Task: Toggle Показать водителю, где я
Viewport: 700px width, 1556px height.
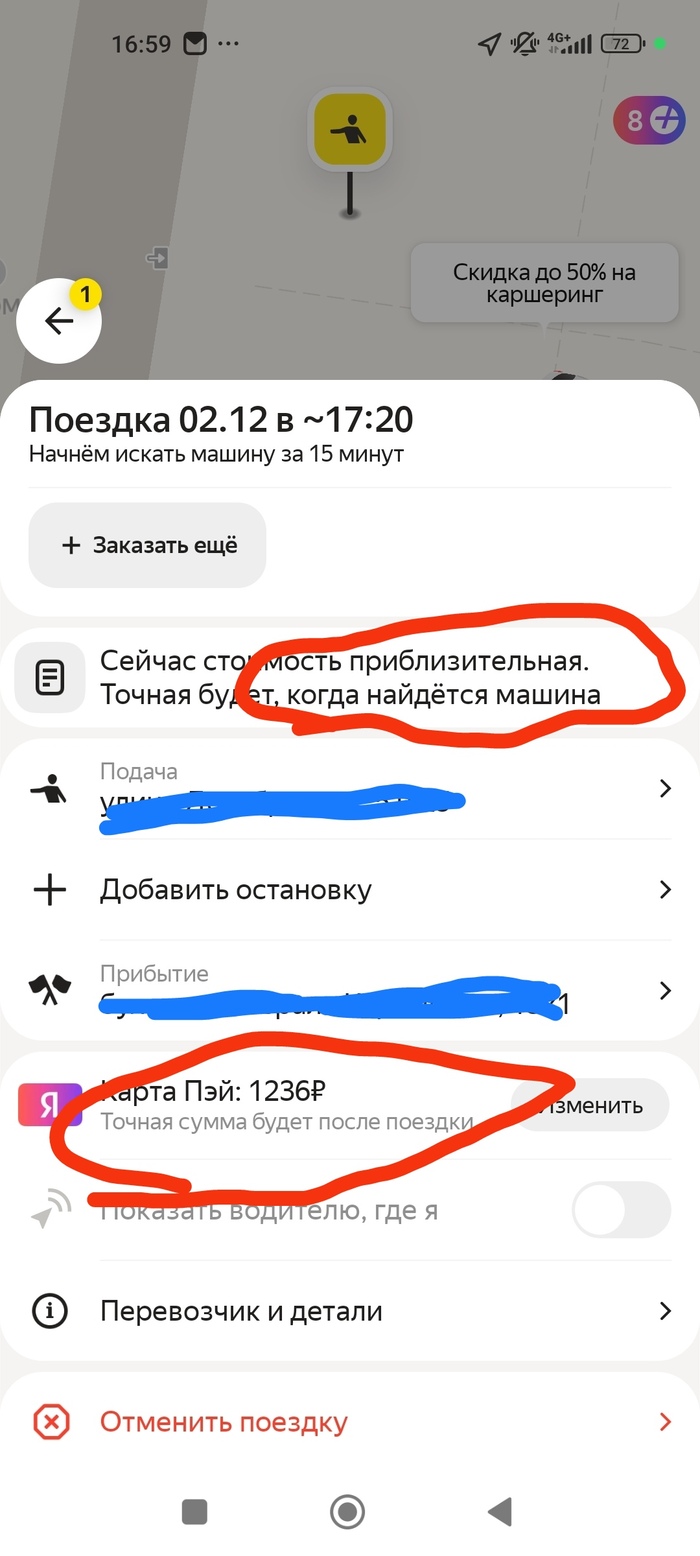Action: [620, 1210]
